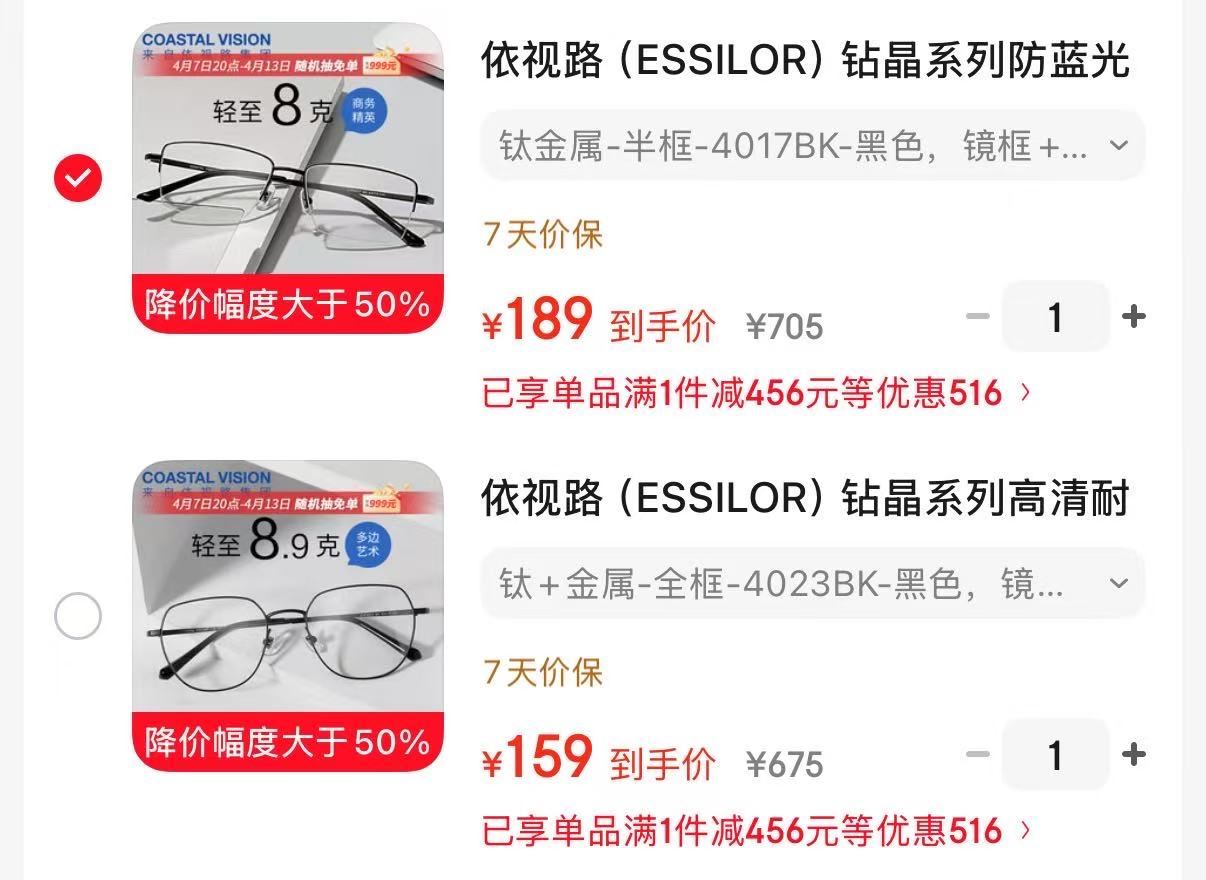The height and width of the screenshot is (880, 1206).
Task: View discount details under the ¥159 item
Action: 757,830
